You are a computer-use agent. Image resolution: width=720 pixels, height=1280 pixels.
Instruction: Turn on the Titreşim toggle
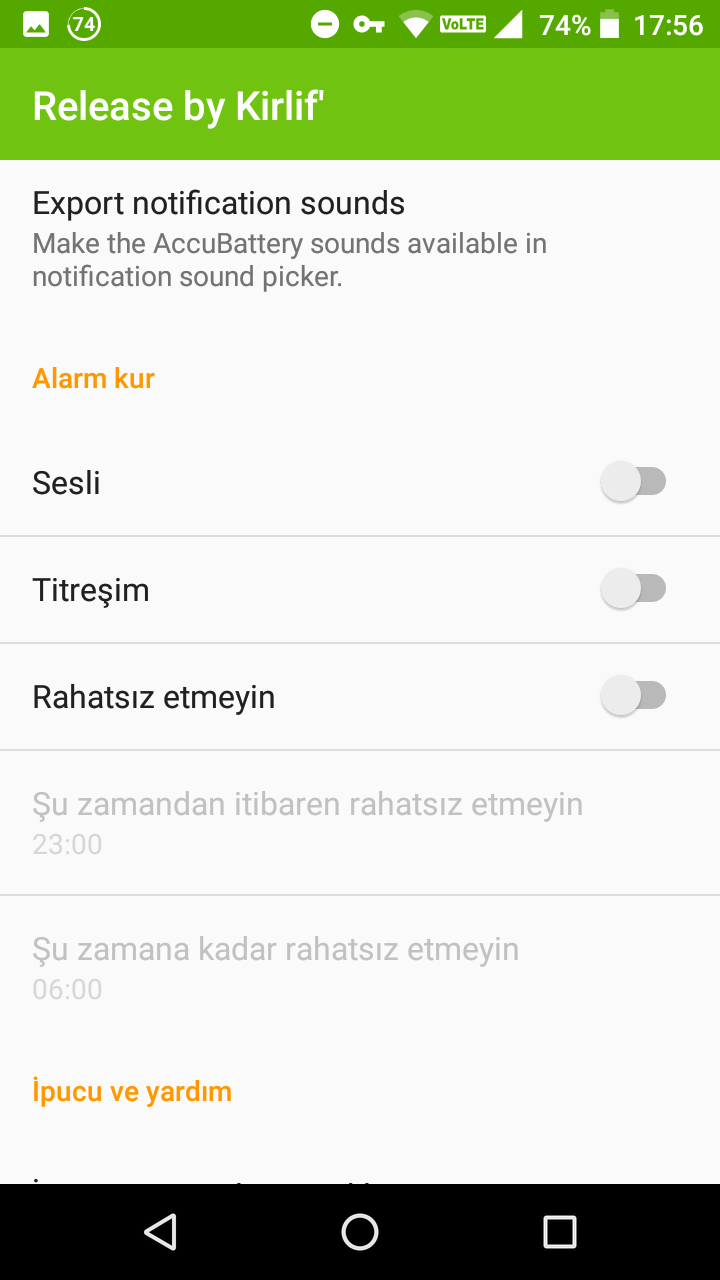coord(633,589)
